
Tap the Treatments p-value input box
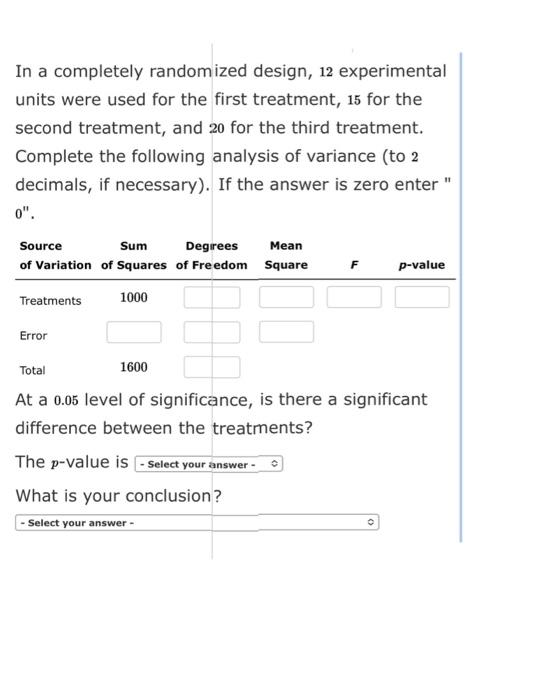pyautogui.click(x=422, y=297)
